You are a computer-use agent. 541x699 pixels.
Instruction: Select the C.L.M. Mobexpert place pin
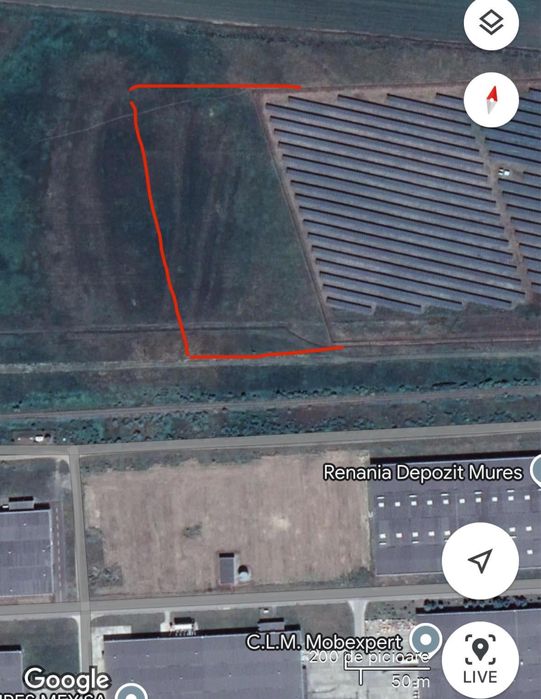pyautogui.click(x=426, y=639)
